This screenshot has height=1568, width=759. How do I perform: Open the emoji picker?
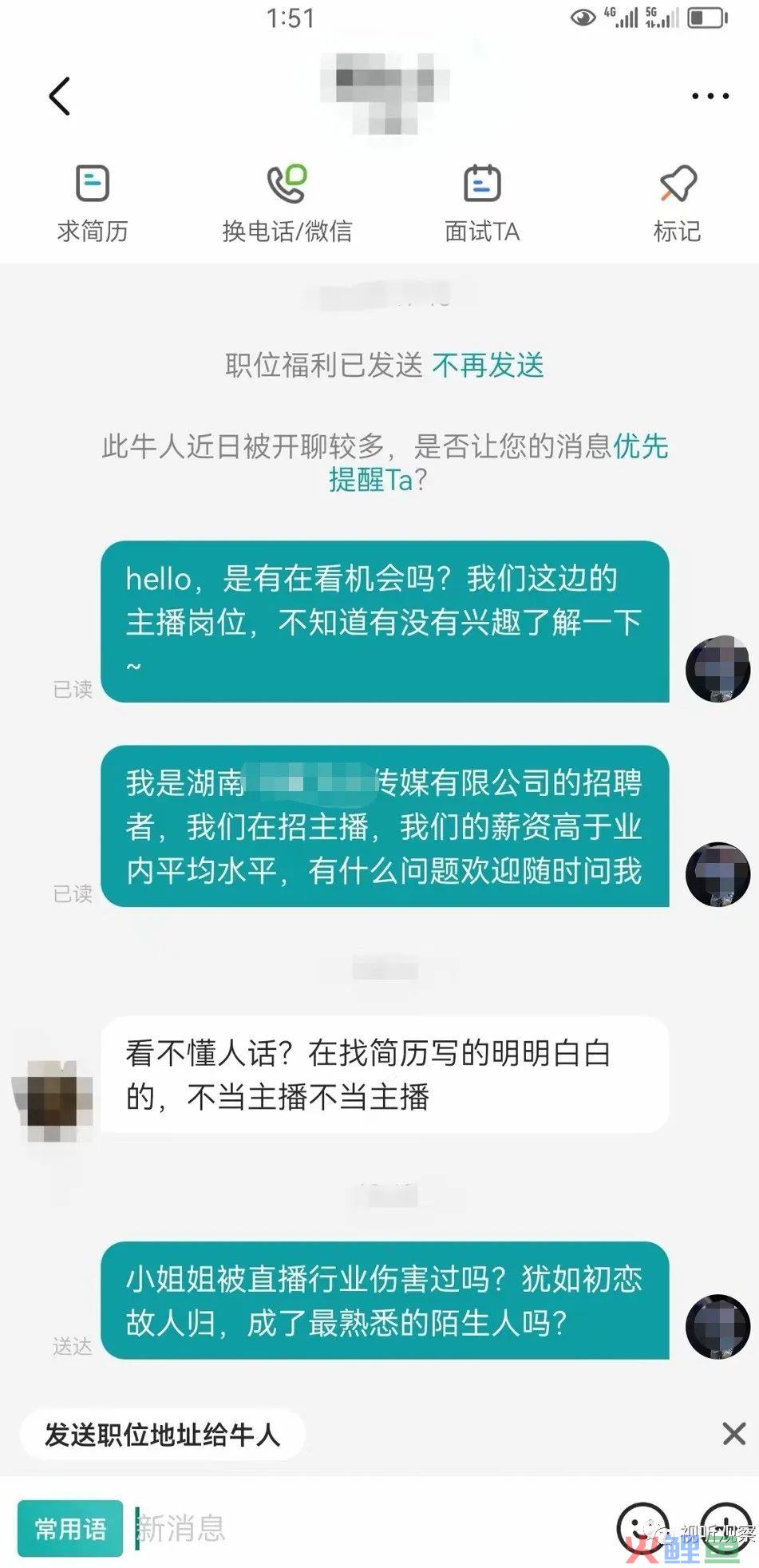pos(643,1526)
